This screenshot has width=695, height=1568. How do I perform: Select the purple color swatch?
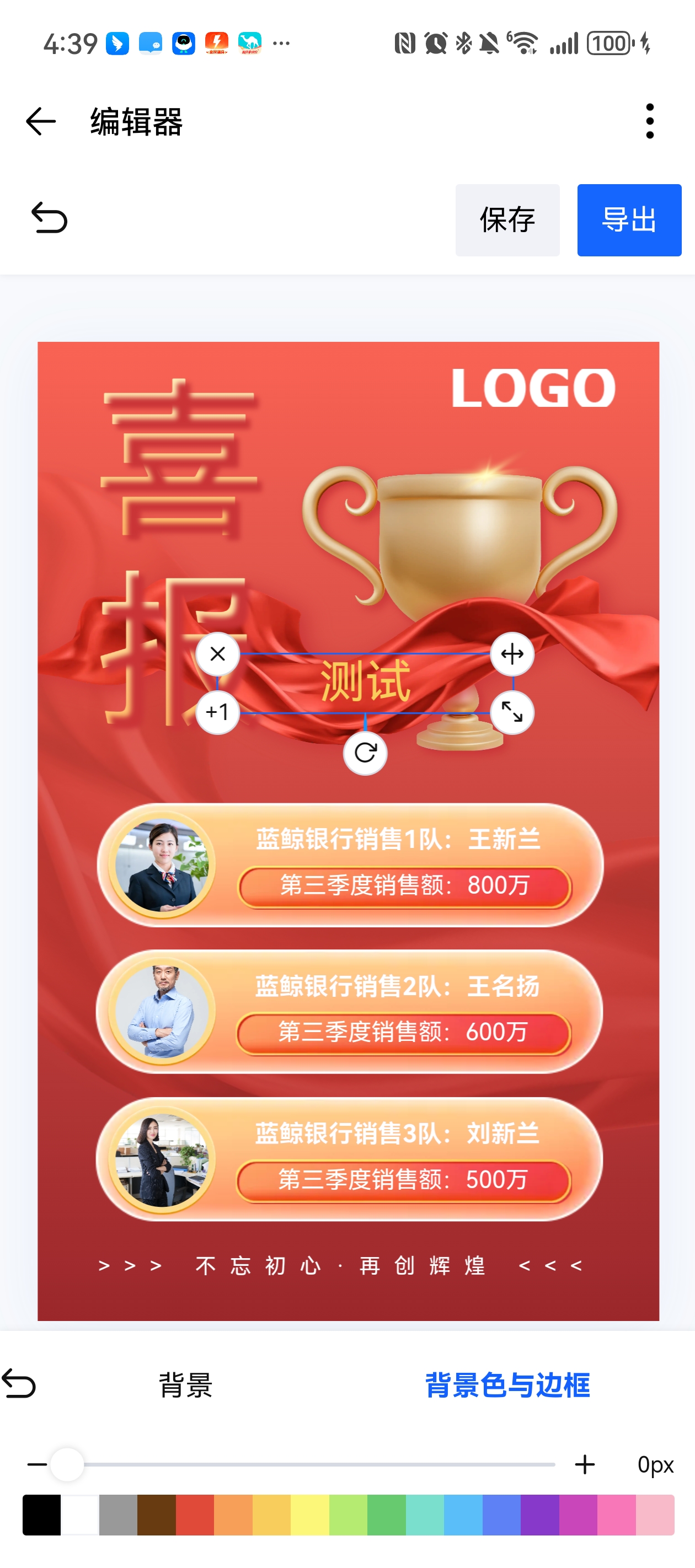click(x=539, y=1515)
